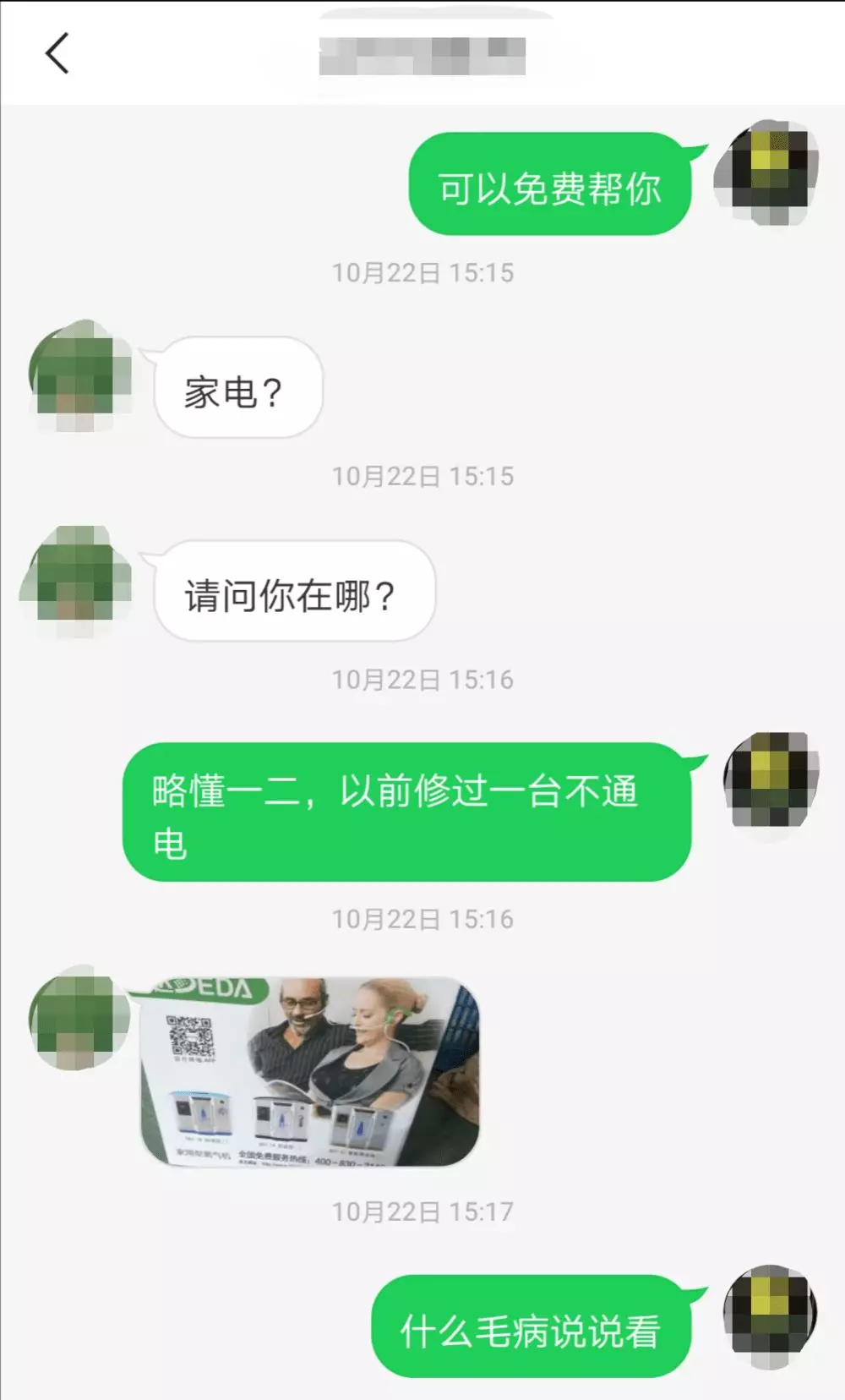Go back from the chat
The image size is (845, 1400).
[57, 55]
